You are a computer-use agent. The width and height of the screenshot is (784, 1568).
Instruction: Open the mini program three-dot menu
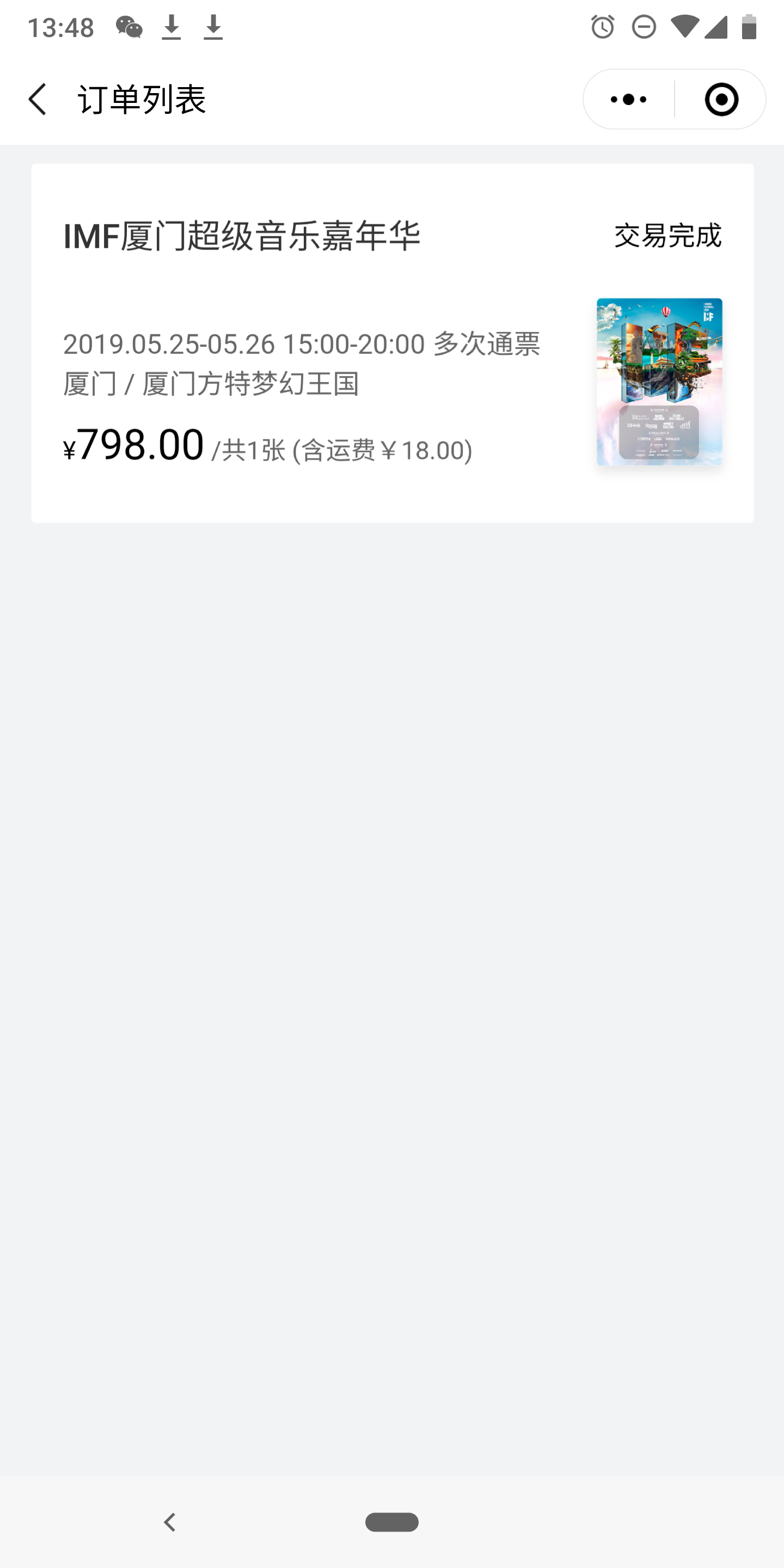[x=629, y=99]
